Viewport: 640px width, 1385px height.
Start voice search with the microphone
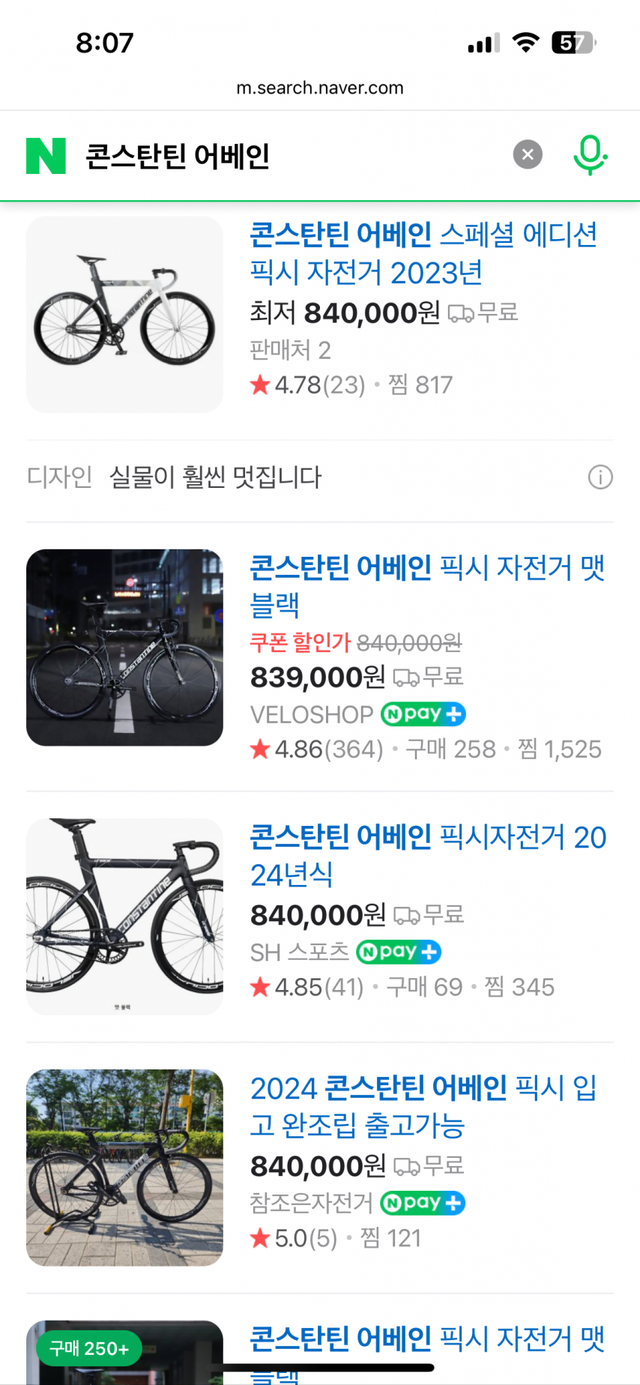(590, 155)
